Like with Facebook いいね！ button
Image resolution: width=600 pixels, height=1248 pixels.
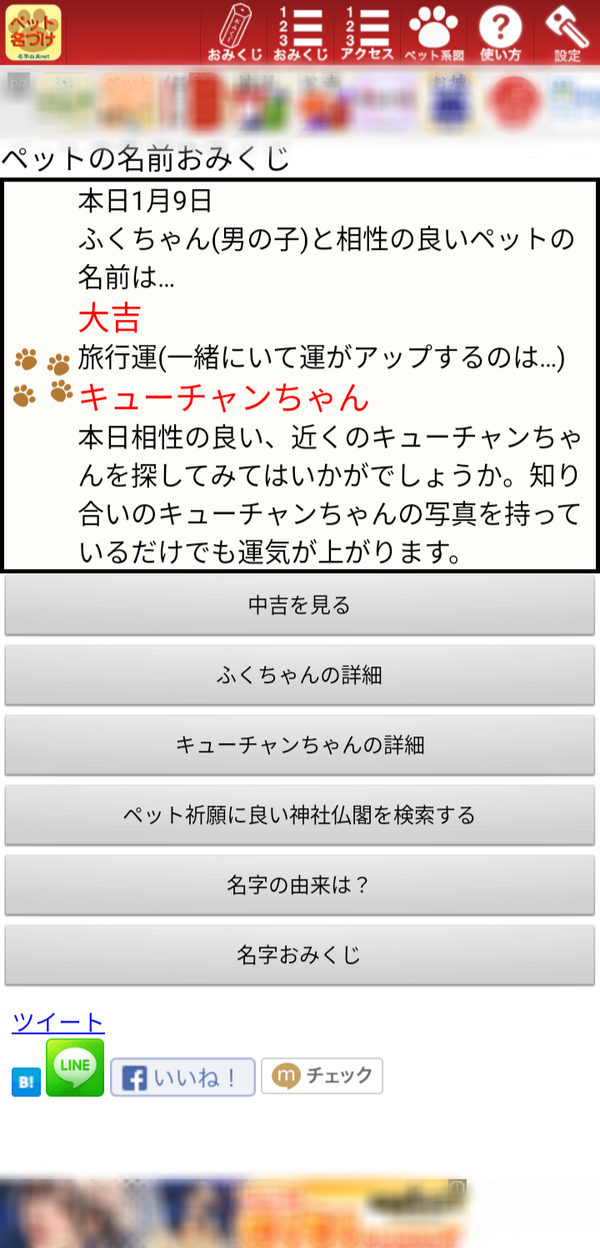(x=182, y=1077)
